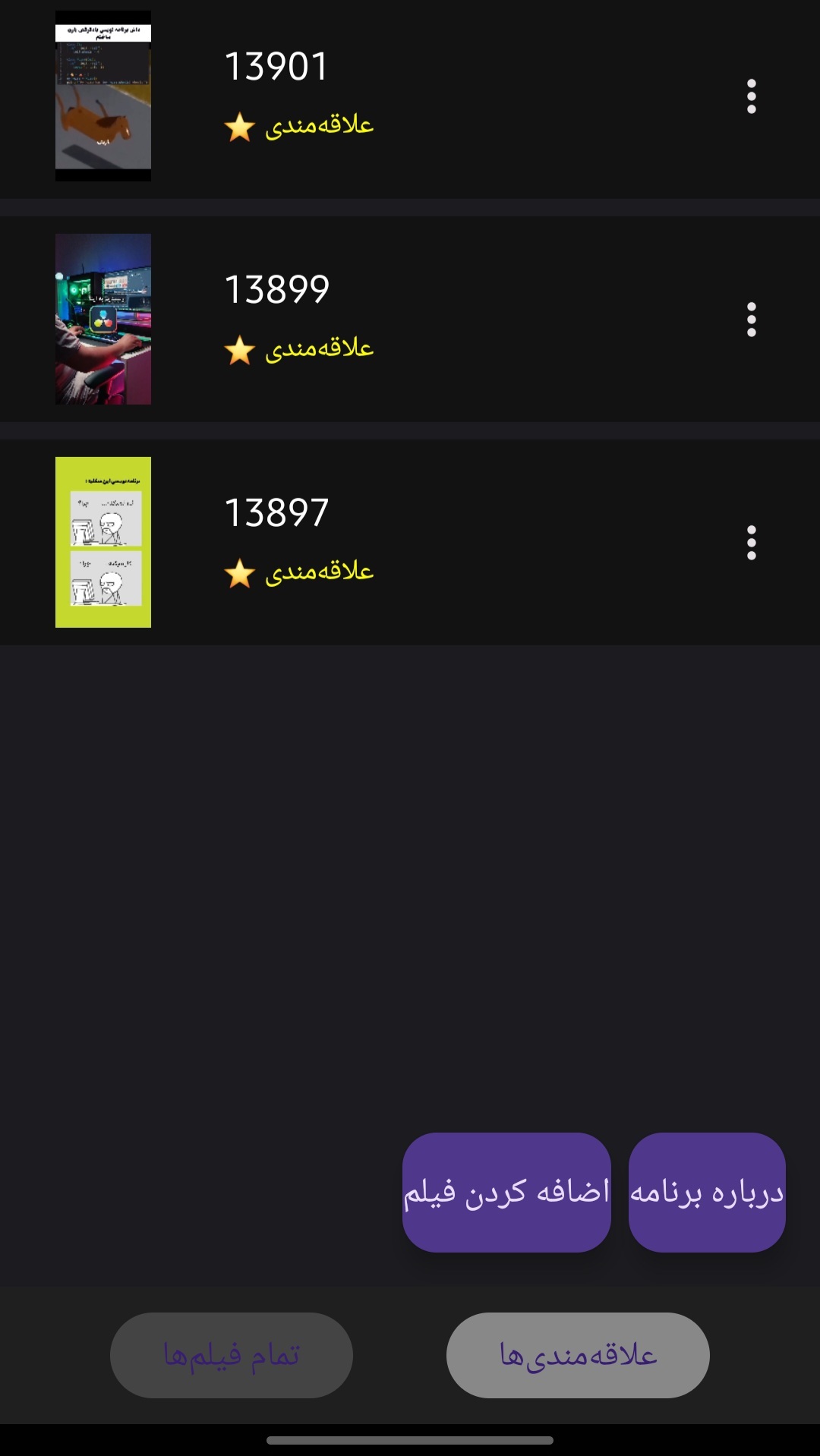Open the overflow menu for video 13897
Viewport: 820px width, 1456px height.
[x=751, y=543]
